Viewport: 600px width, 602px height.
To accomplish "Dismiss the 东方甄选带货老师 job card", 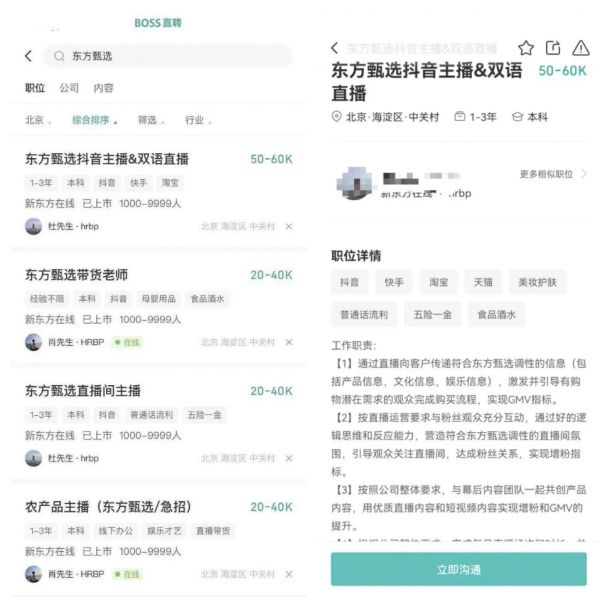I will pos(289,342).
